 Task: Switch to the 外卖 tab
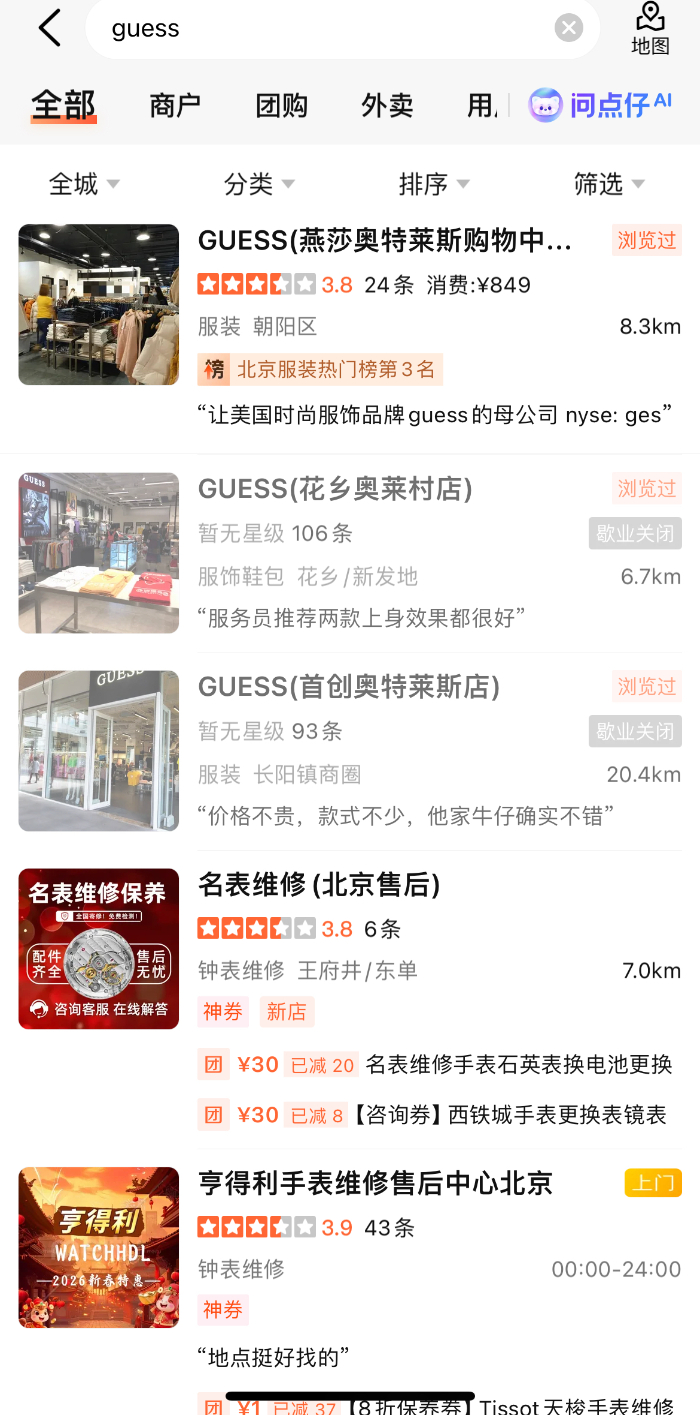point(387,106)
